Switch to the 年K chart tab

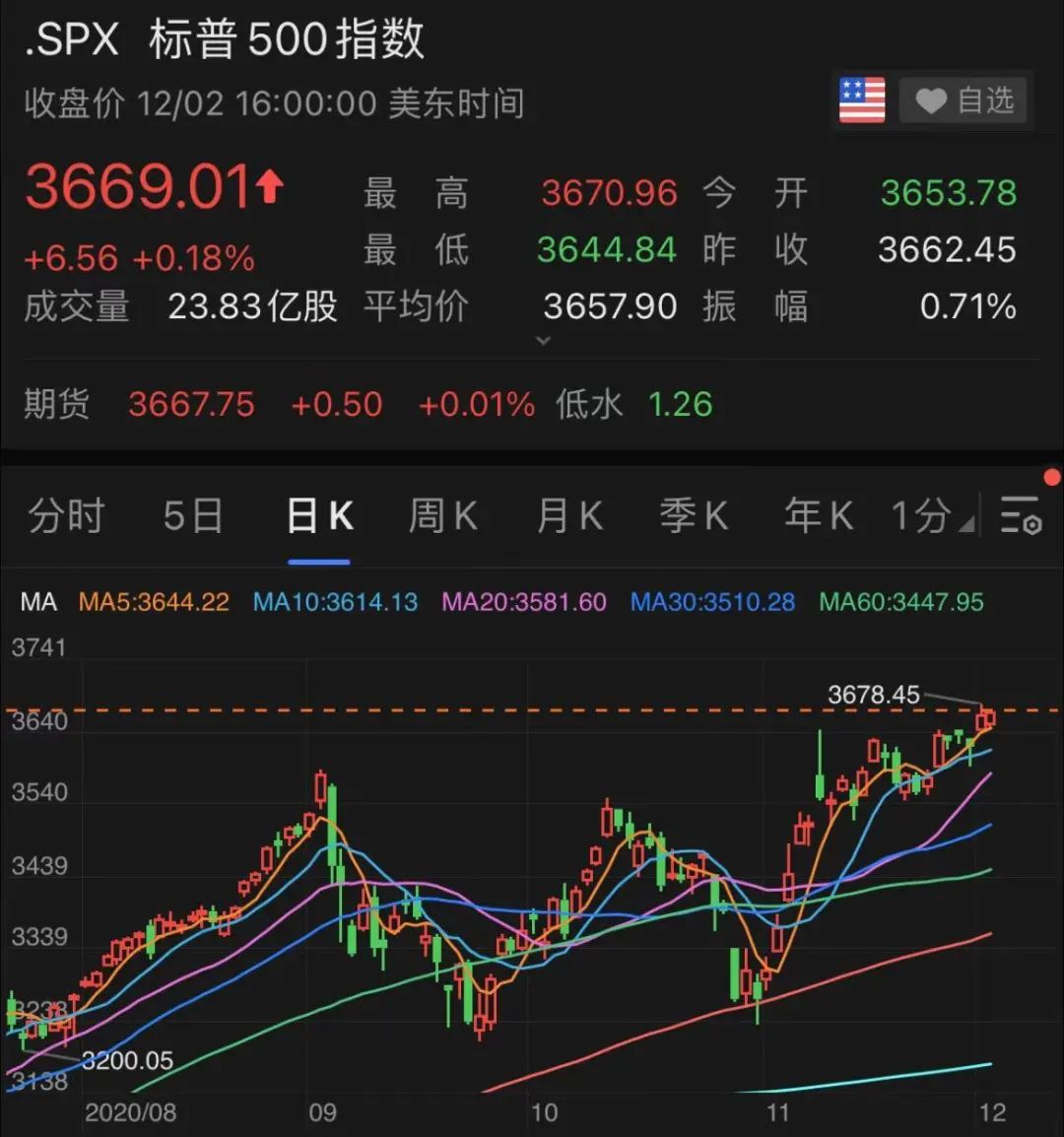point(819,516)
